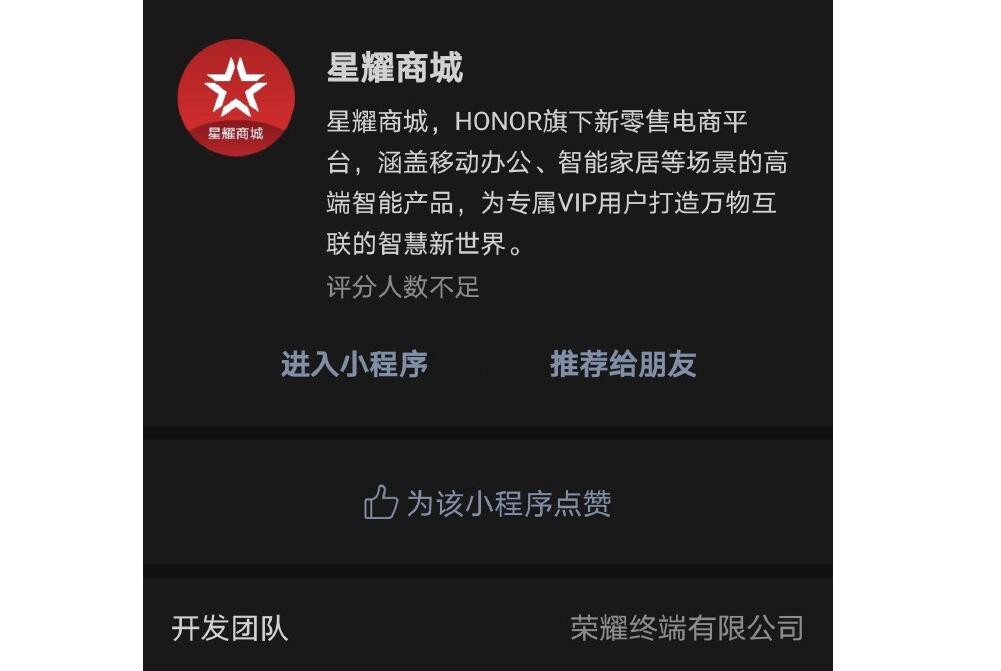Like this mini program with 点赞
Screen dimensions: 1001x671
(x=487, y=503)
